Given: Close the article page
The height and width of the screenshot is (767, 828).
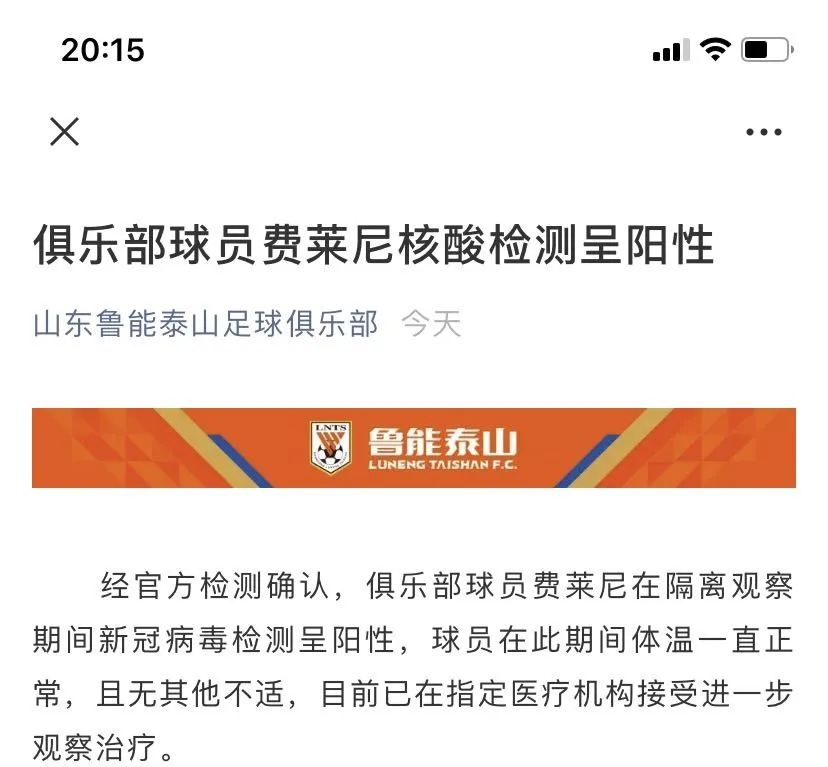Looking at the screenshot, I should (x=65, y=132).
